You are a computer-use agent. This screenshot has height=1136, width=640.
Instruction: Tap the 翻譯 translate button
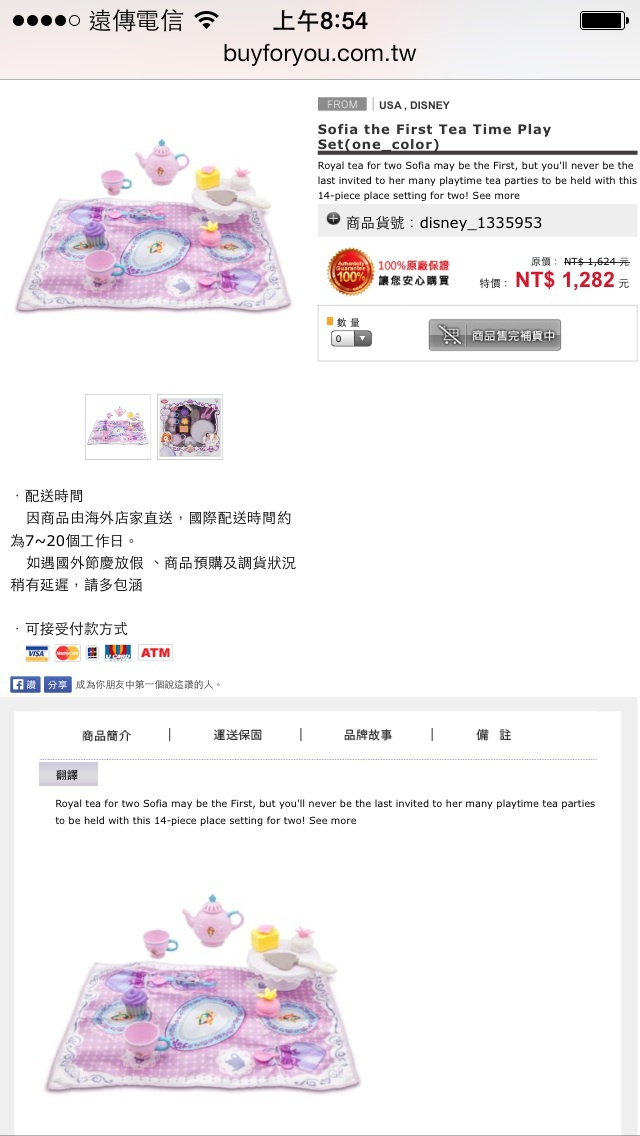click(x=68, y=774)
